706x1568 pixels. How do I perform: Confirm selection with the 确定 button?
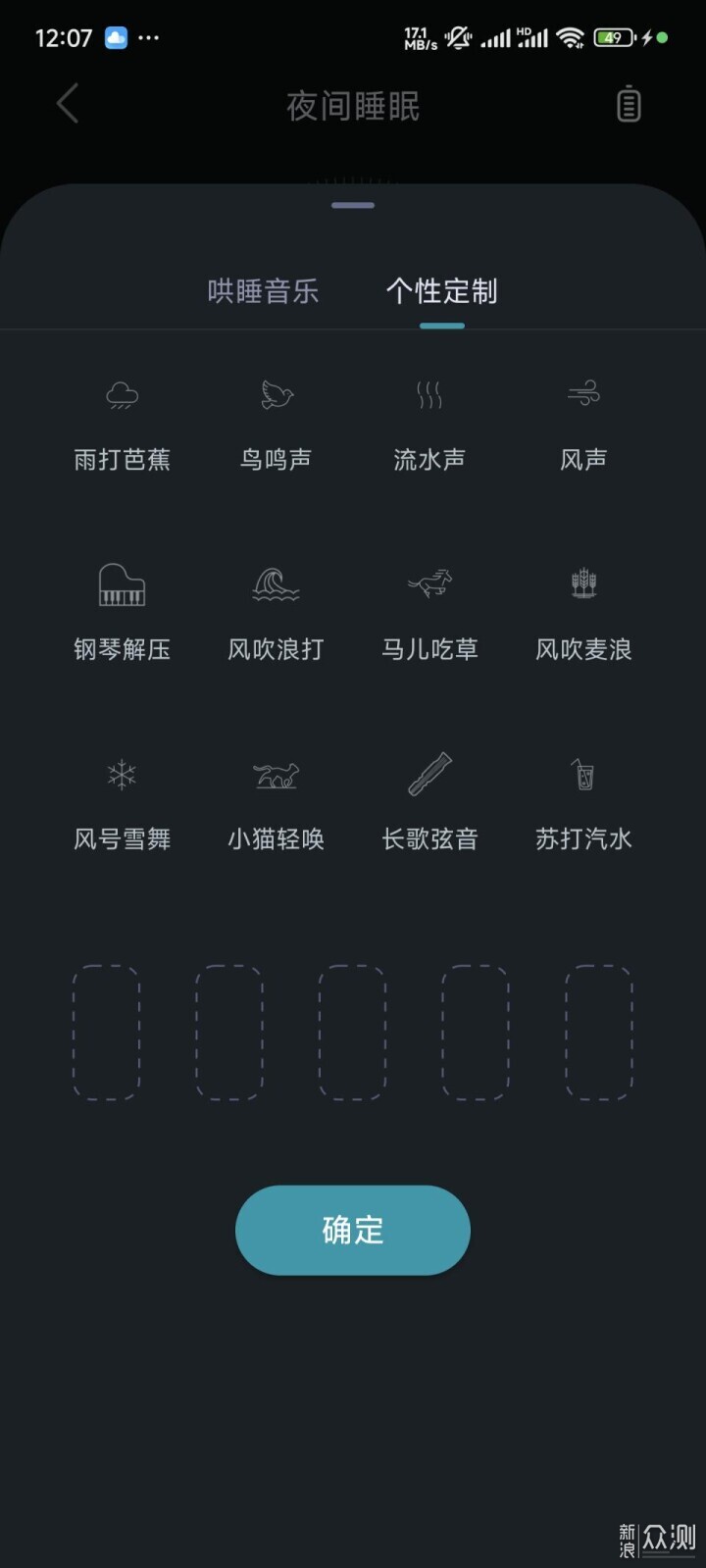click(x=353, y=1230)
